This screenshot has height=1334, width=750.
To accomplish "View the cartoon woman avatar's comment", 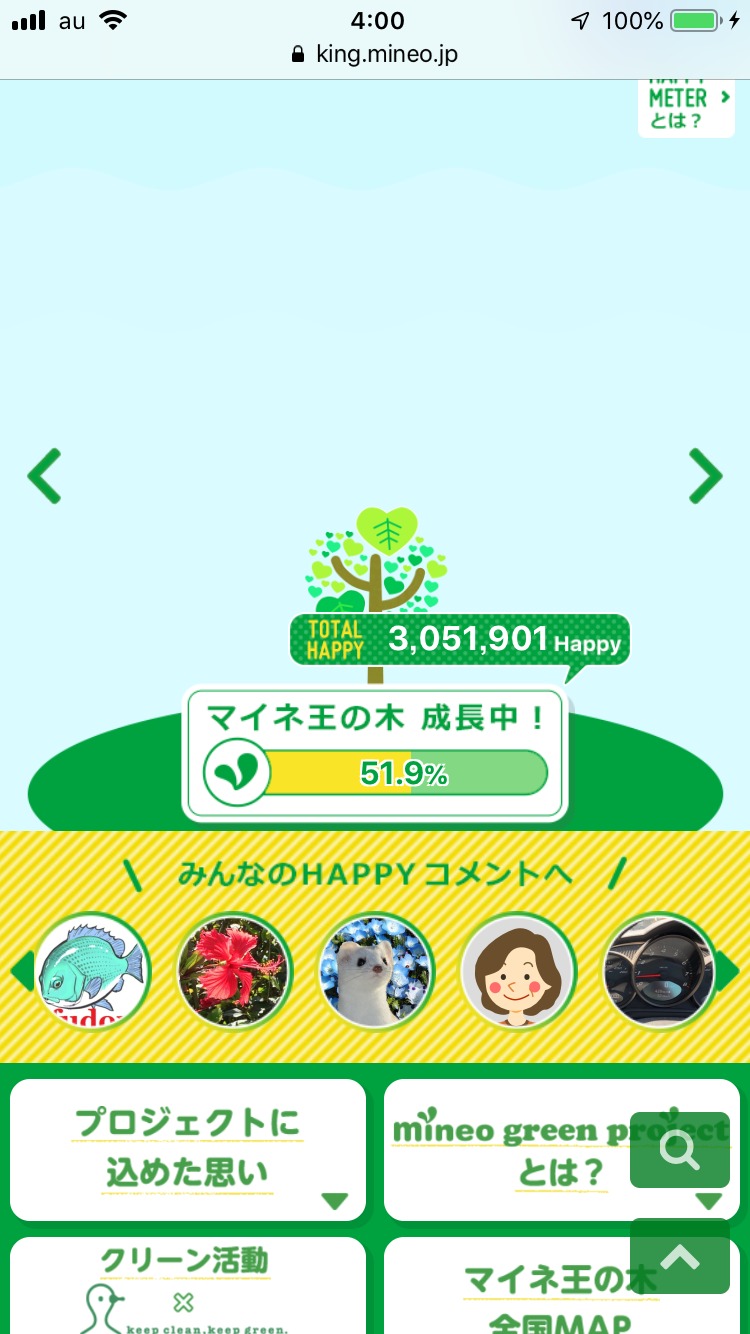I will coord(517,970).
